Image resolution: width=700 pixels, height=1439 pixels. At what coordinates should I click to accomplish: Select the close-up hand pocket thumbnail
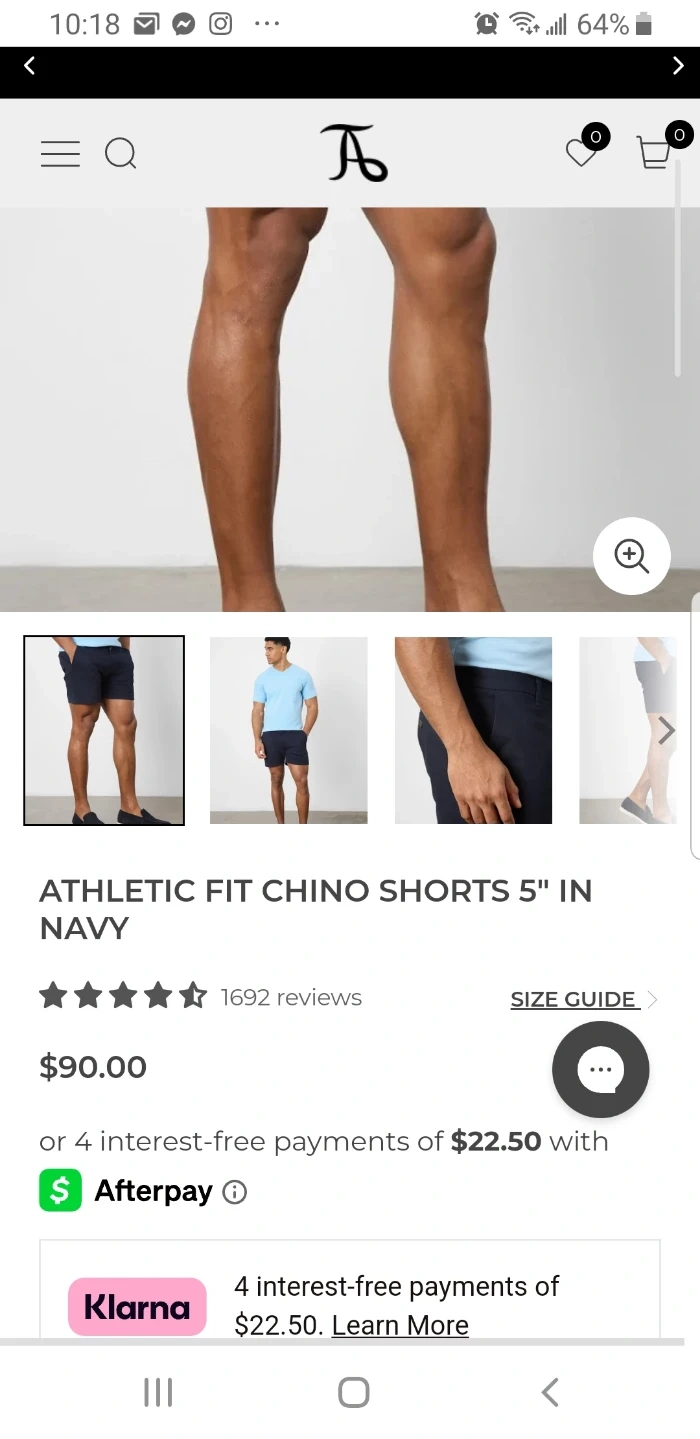(x=473, y=730)
